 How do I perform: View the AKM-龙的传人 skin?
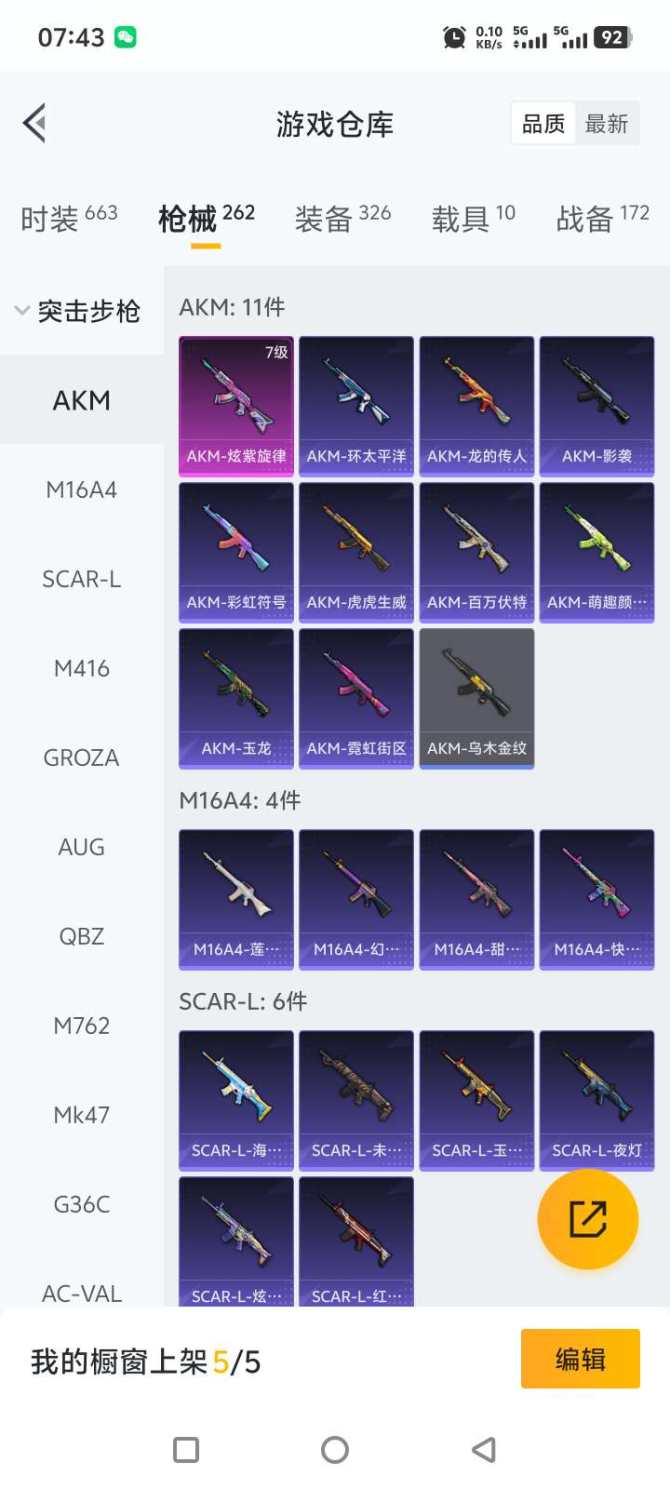(476, 405)
